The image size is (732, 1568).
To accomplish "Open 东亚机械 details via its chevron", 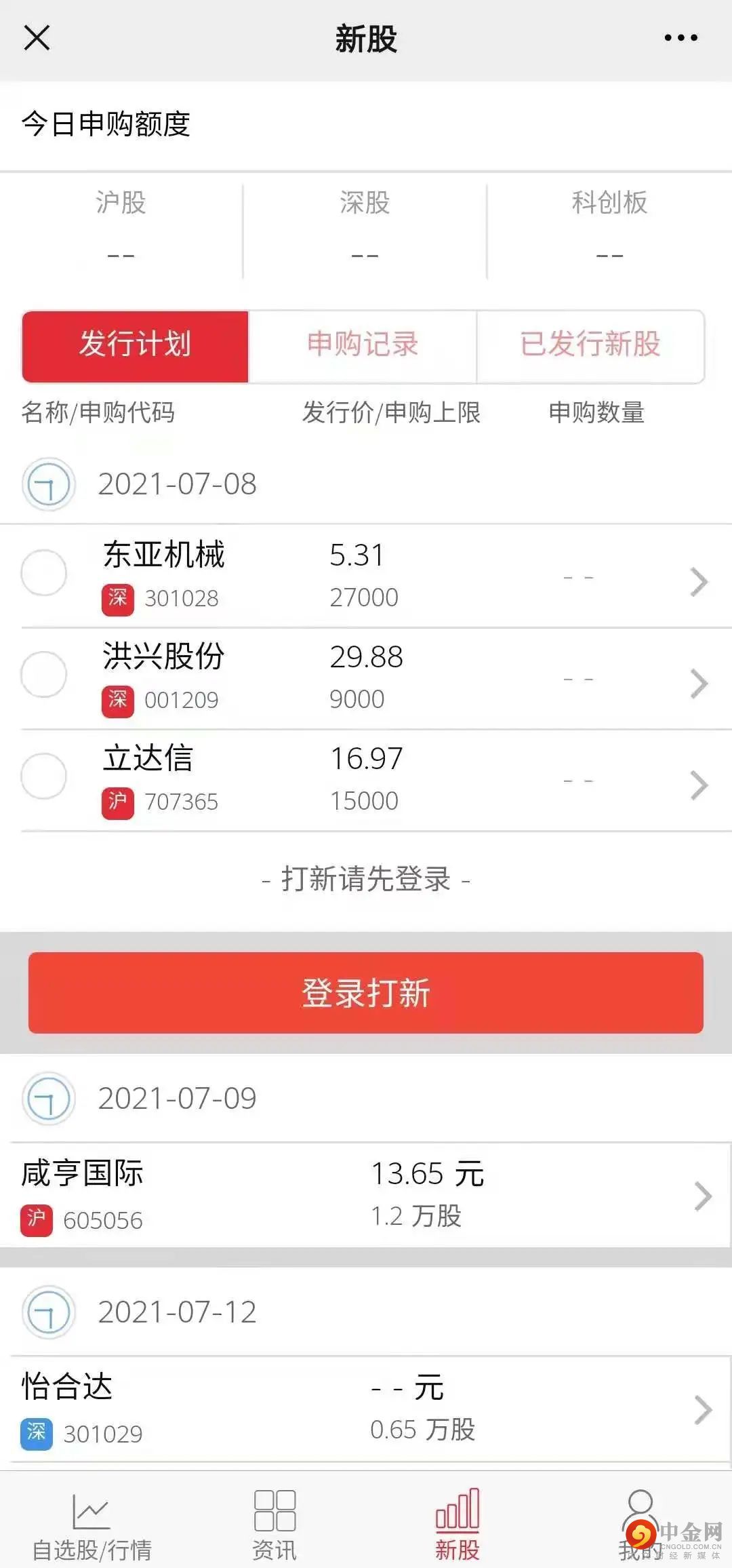I will pos(699,581).
